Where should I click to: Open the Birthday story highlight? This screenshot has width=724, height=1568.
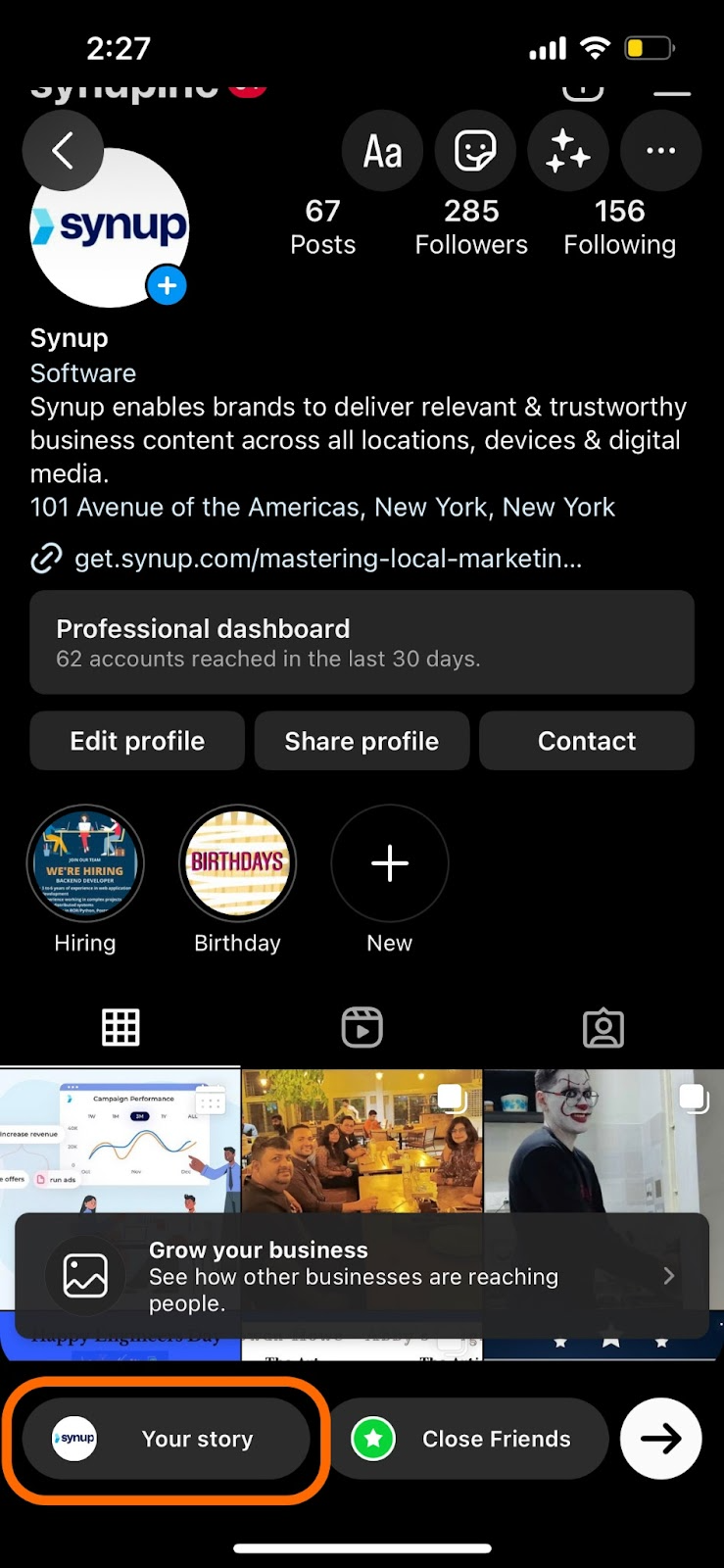[237, 864]
